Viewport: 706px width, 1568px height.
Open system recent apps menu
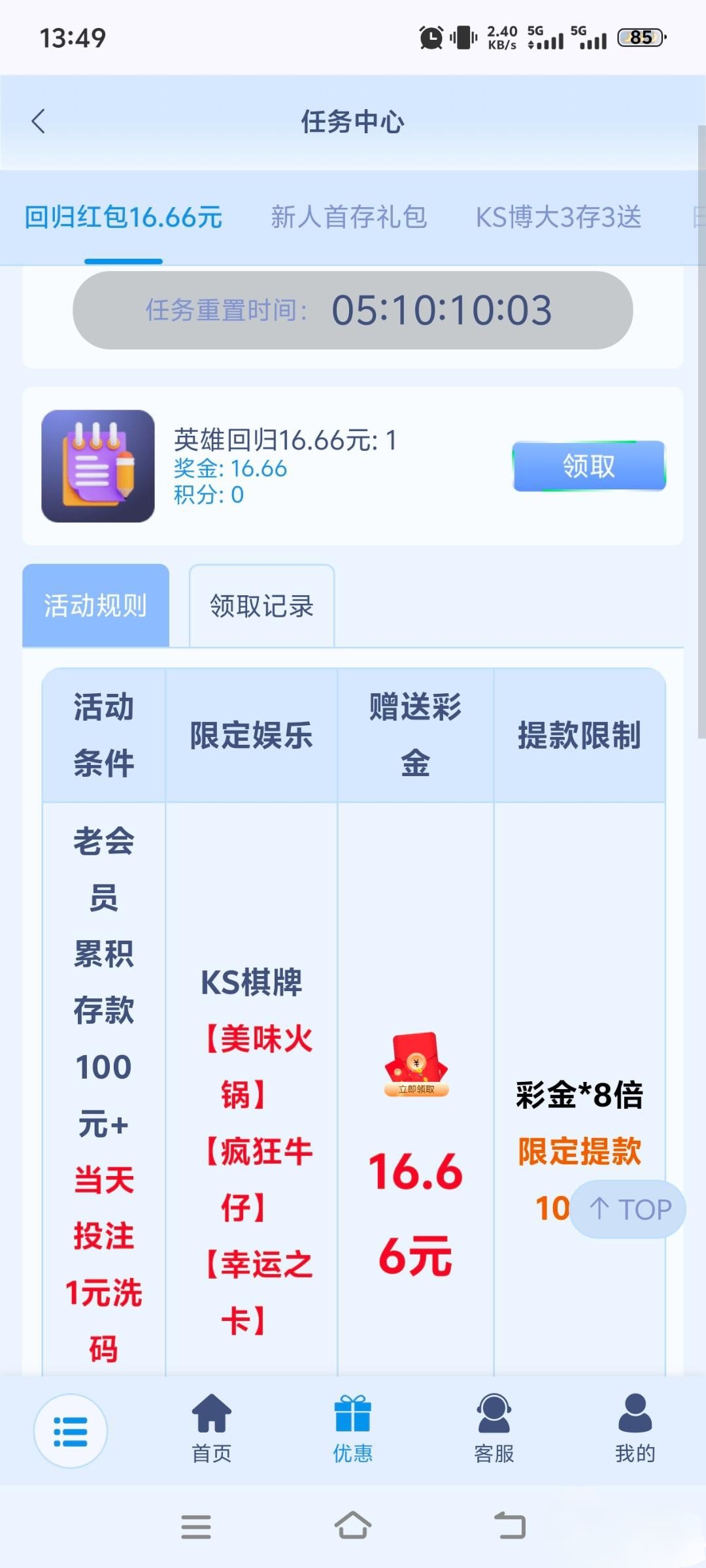(x=195, y=1526)
